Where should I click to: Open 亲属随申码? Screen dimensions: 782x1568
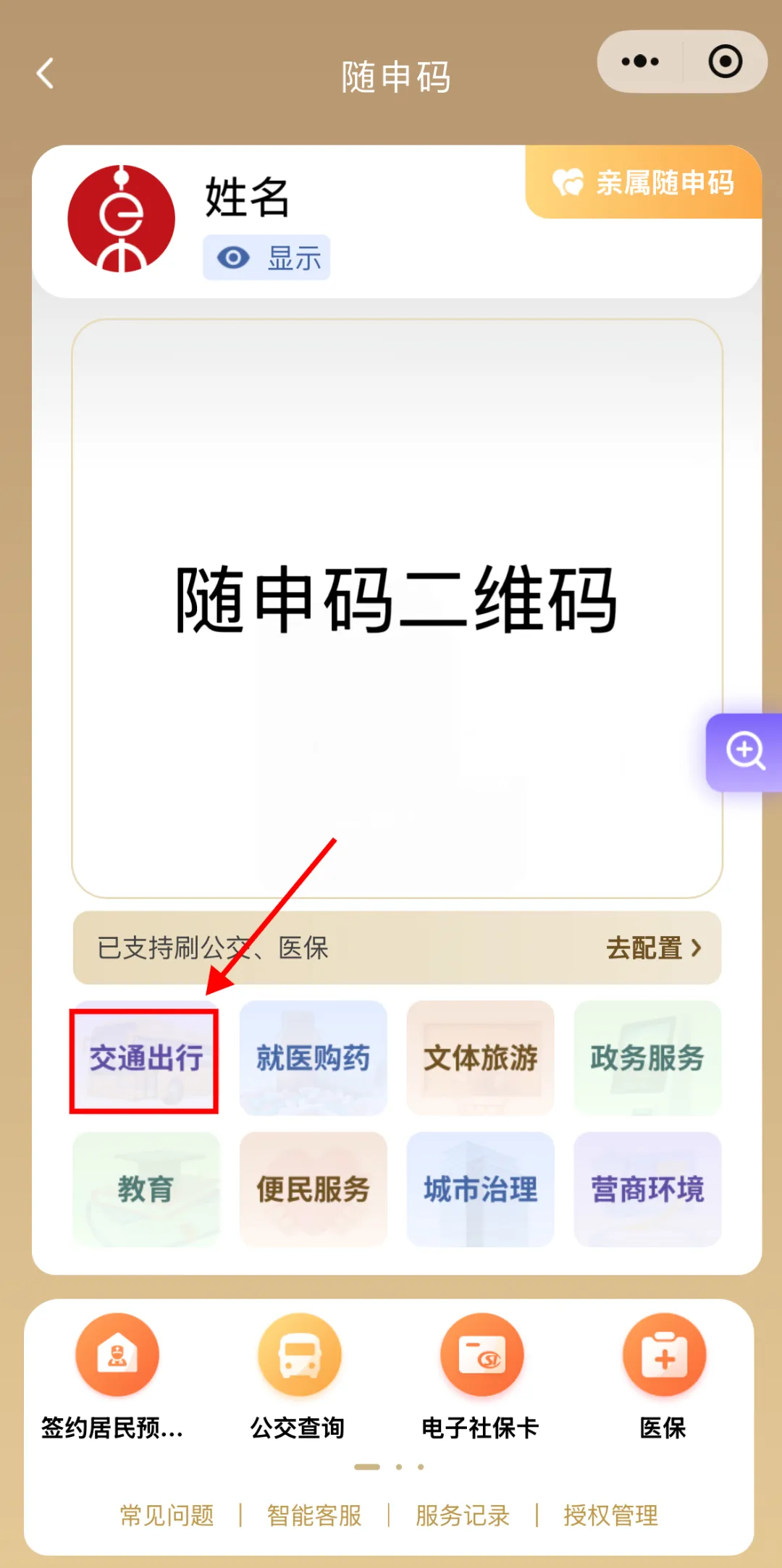644,182
